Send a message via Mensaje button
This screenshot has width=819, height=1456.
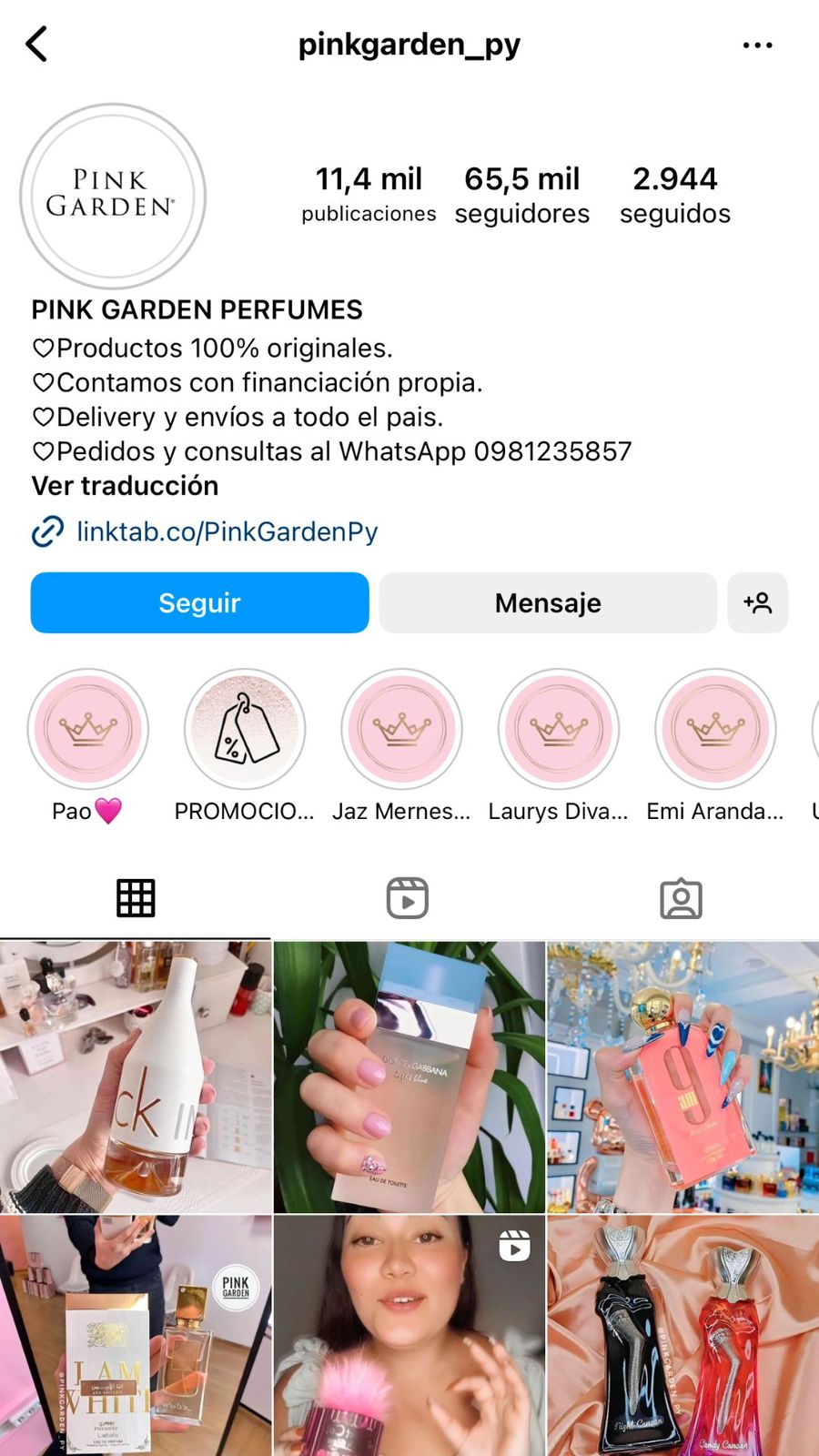coord(548,602)
